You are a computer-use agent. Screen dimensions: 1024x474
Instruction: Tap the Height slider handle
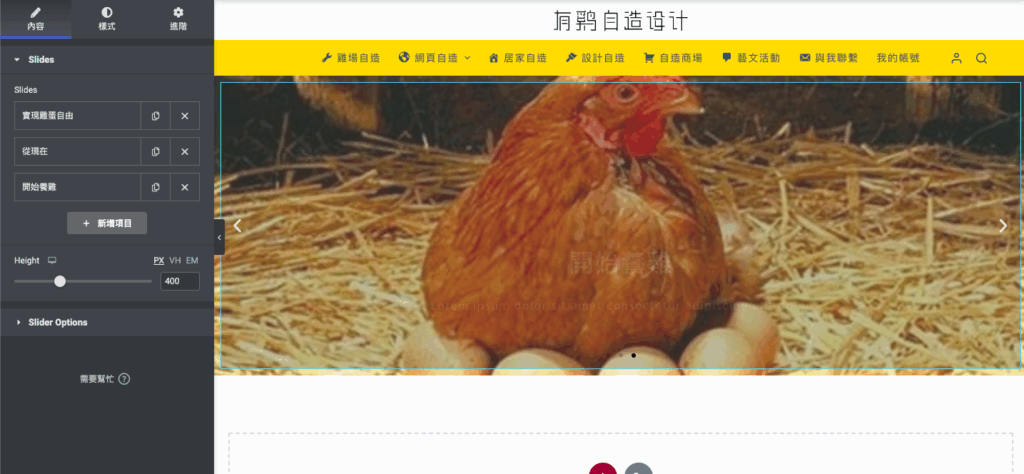(60, 281)
